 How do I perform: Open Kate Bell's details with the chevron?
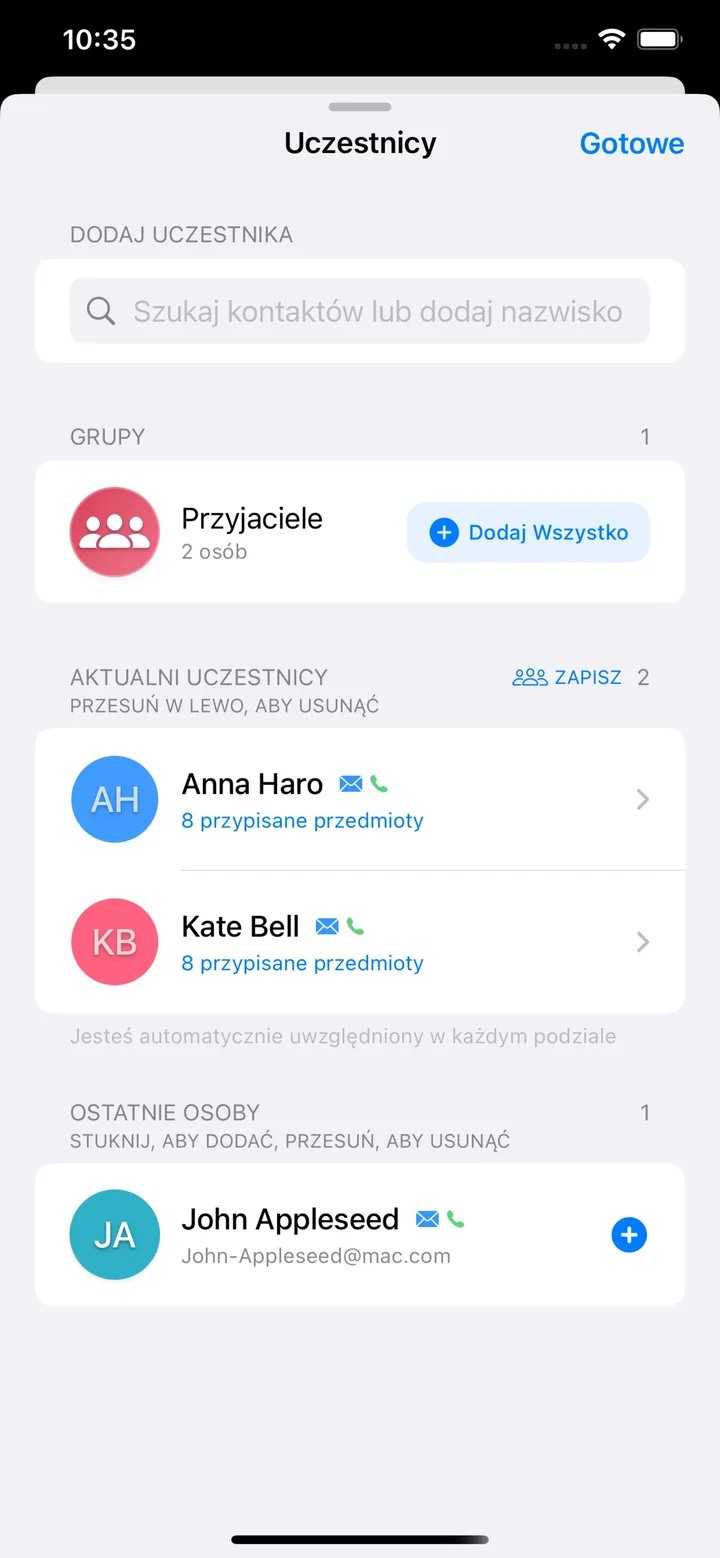[643, 941]
